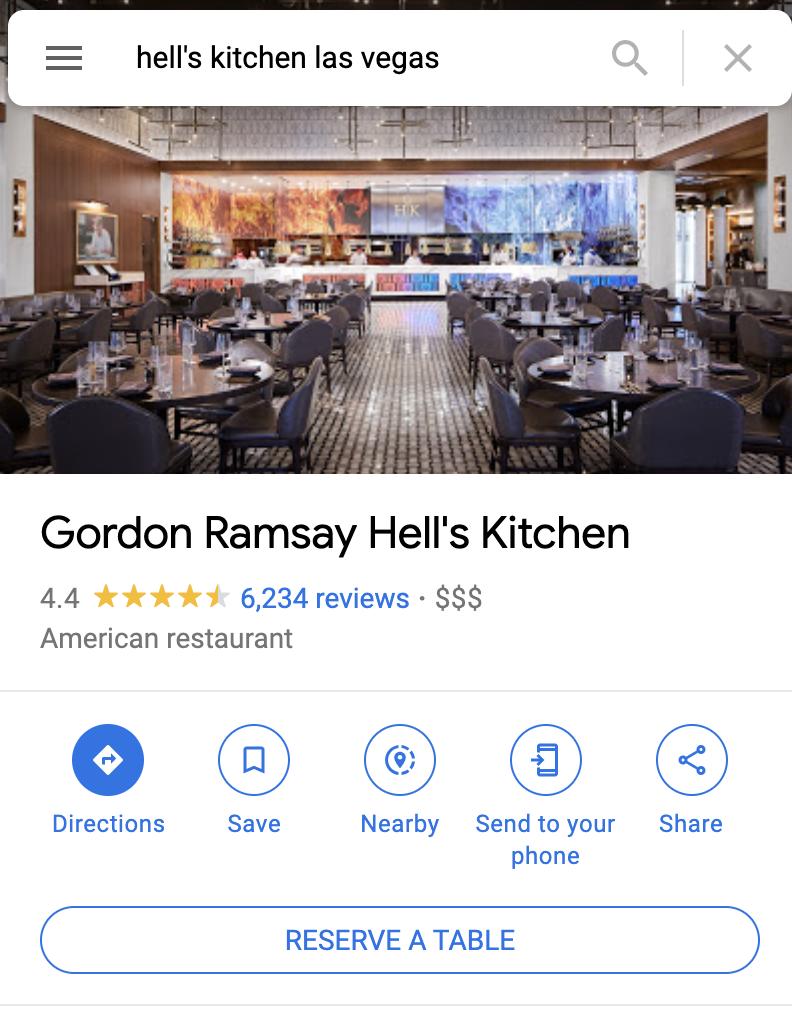Save this restaurant to a list
The width and height of the screenshot is (792, 1010).
tap(254, 761)
